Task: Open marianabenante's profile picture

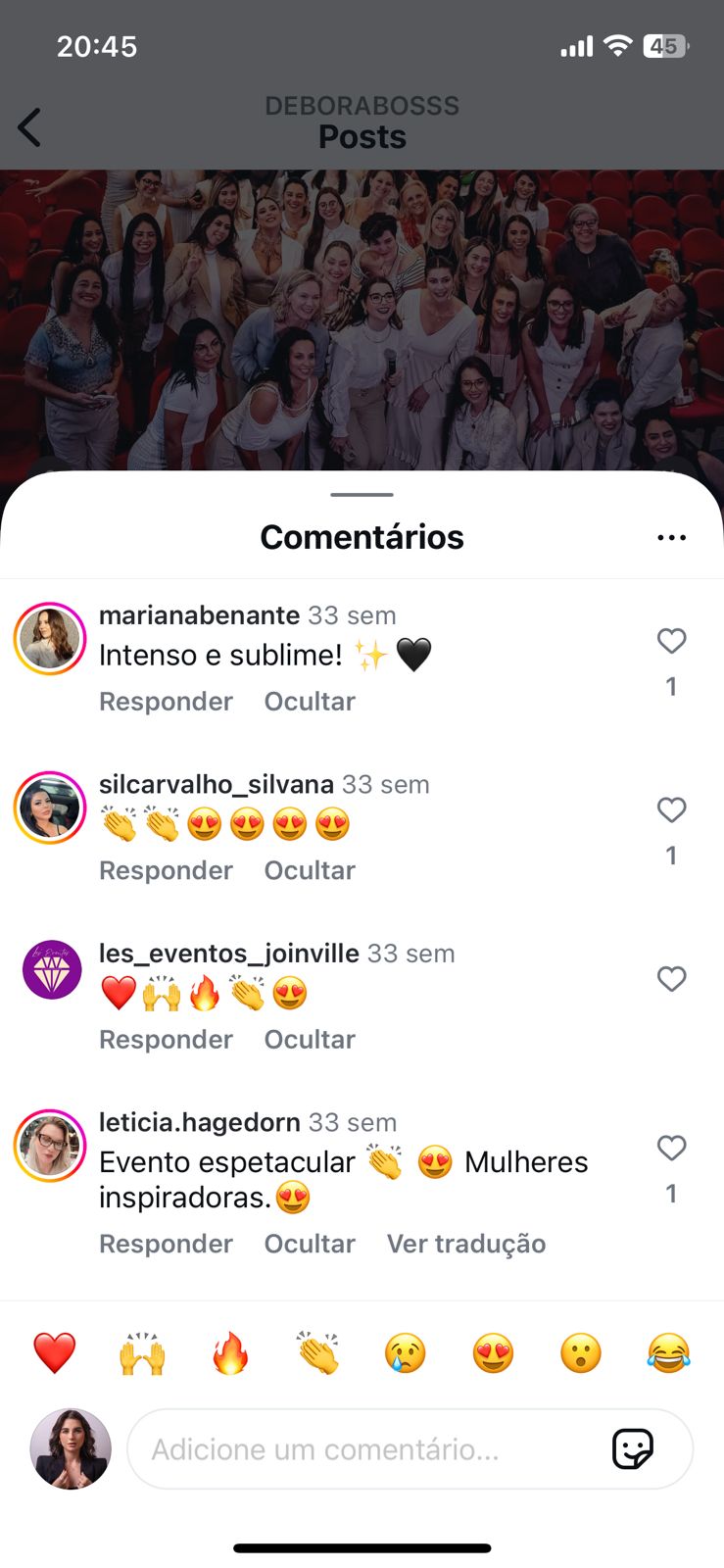Action: [x=50, y=639]
